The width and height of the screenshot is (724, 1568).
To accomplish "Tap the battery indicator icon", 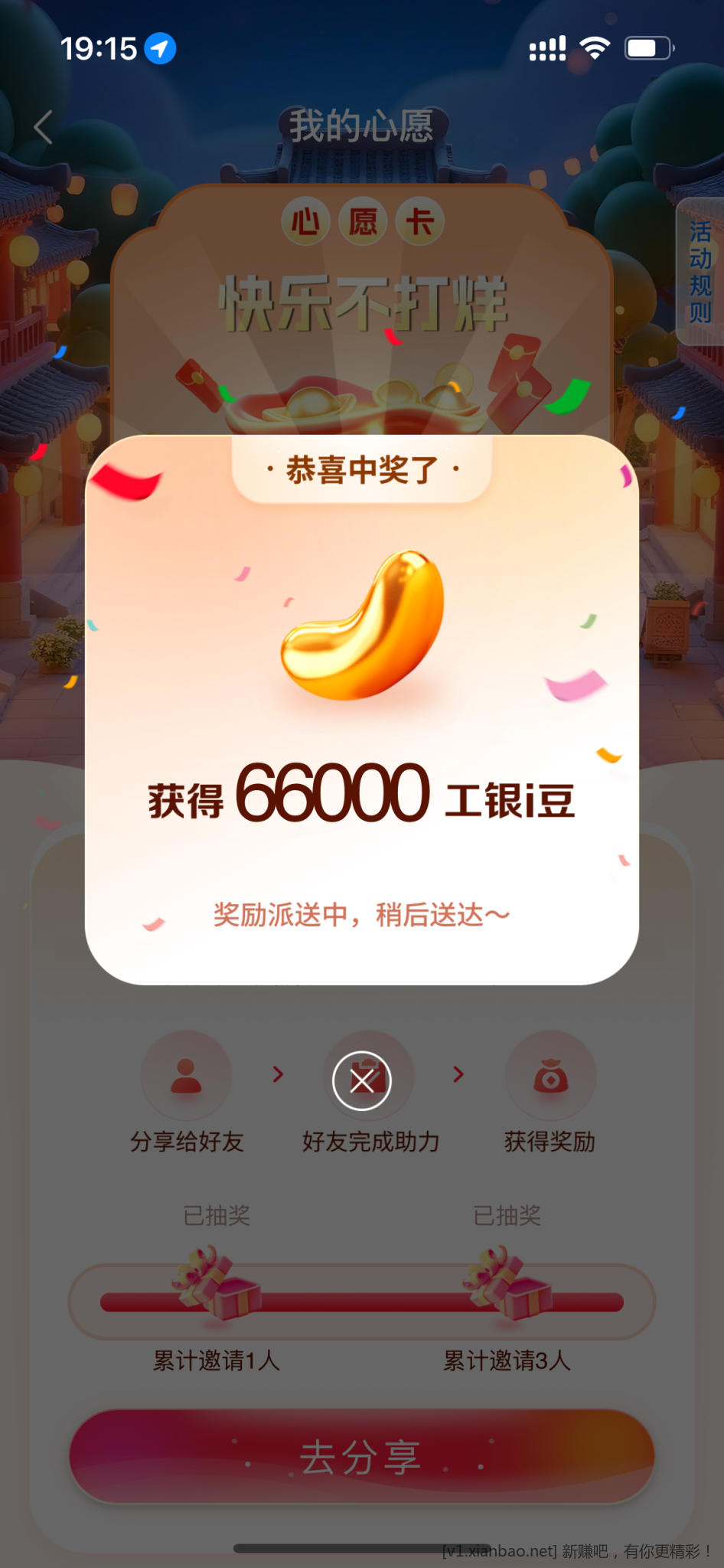I will (x=647, y=47).
